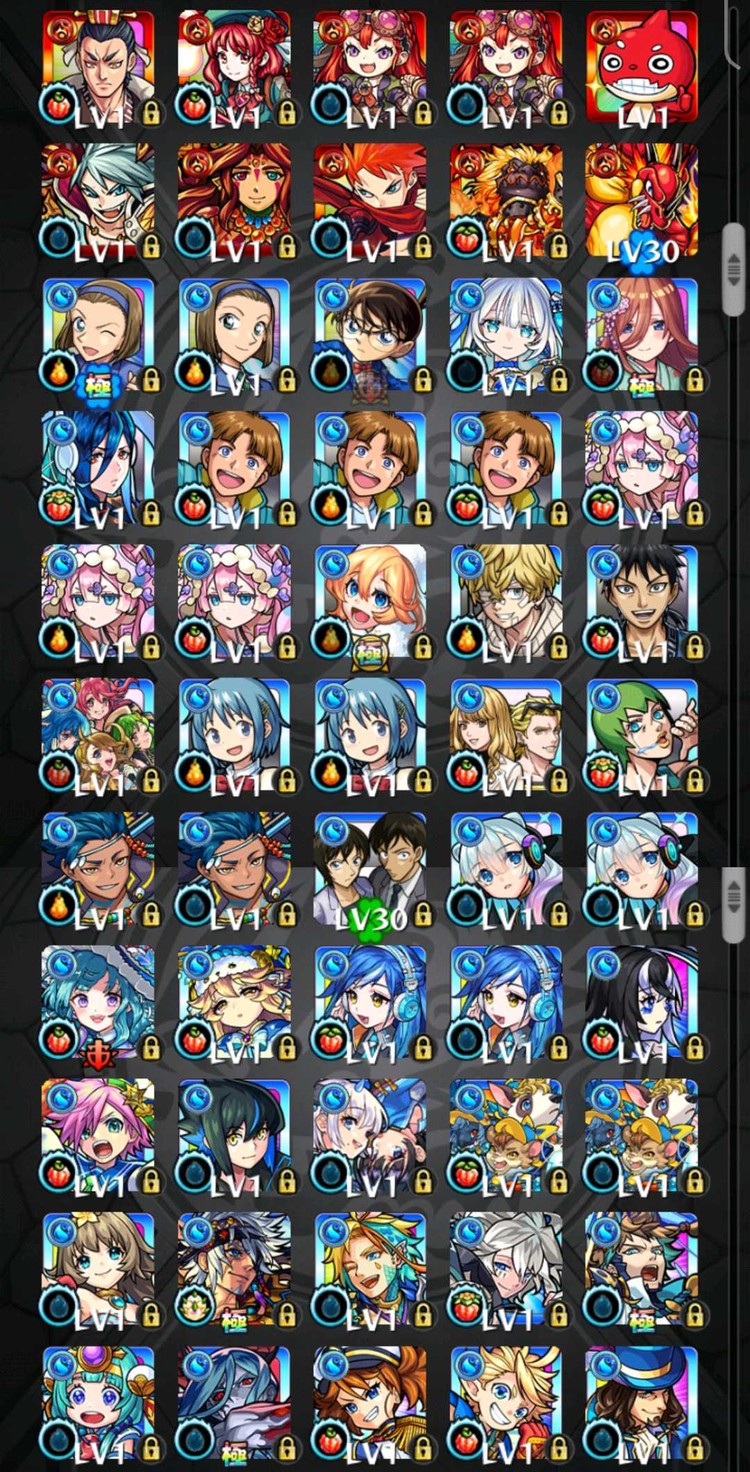Viewport: 750px width, 1472px height.
Task: Select the topknot samurai man monster
Action: (98, 67)
